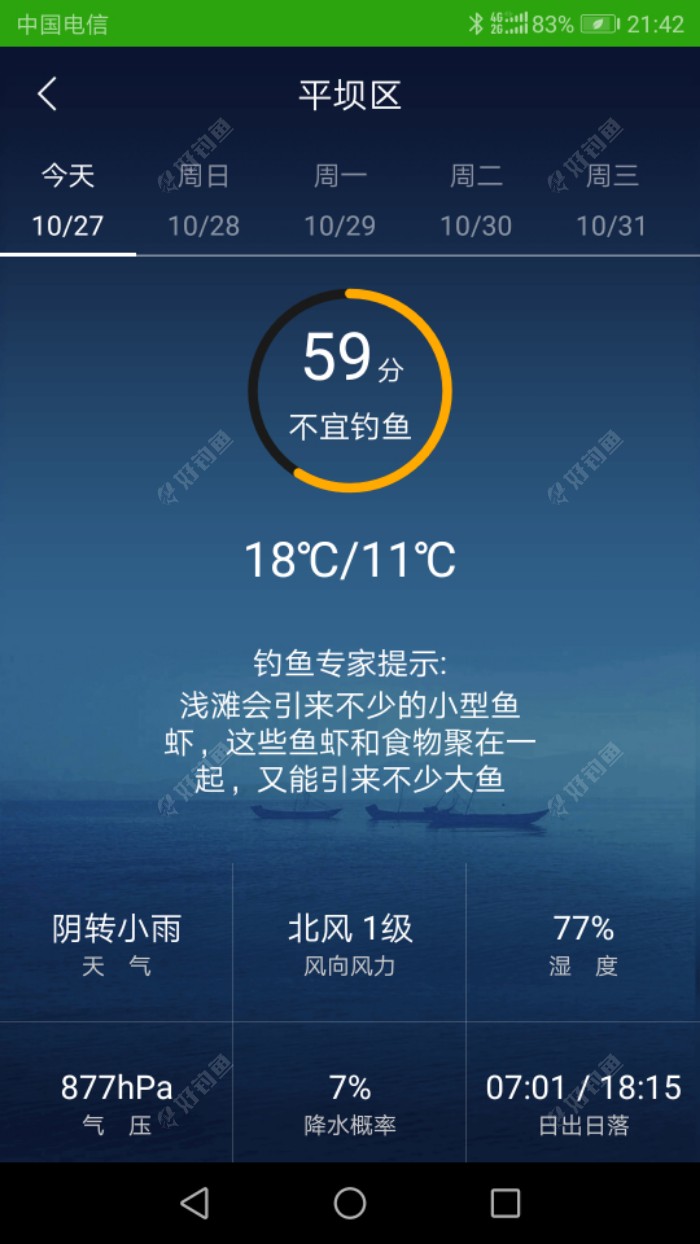
Task: Go back using the top-left arrow
Action: (47, 95)
